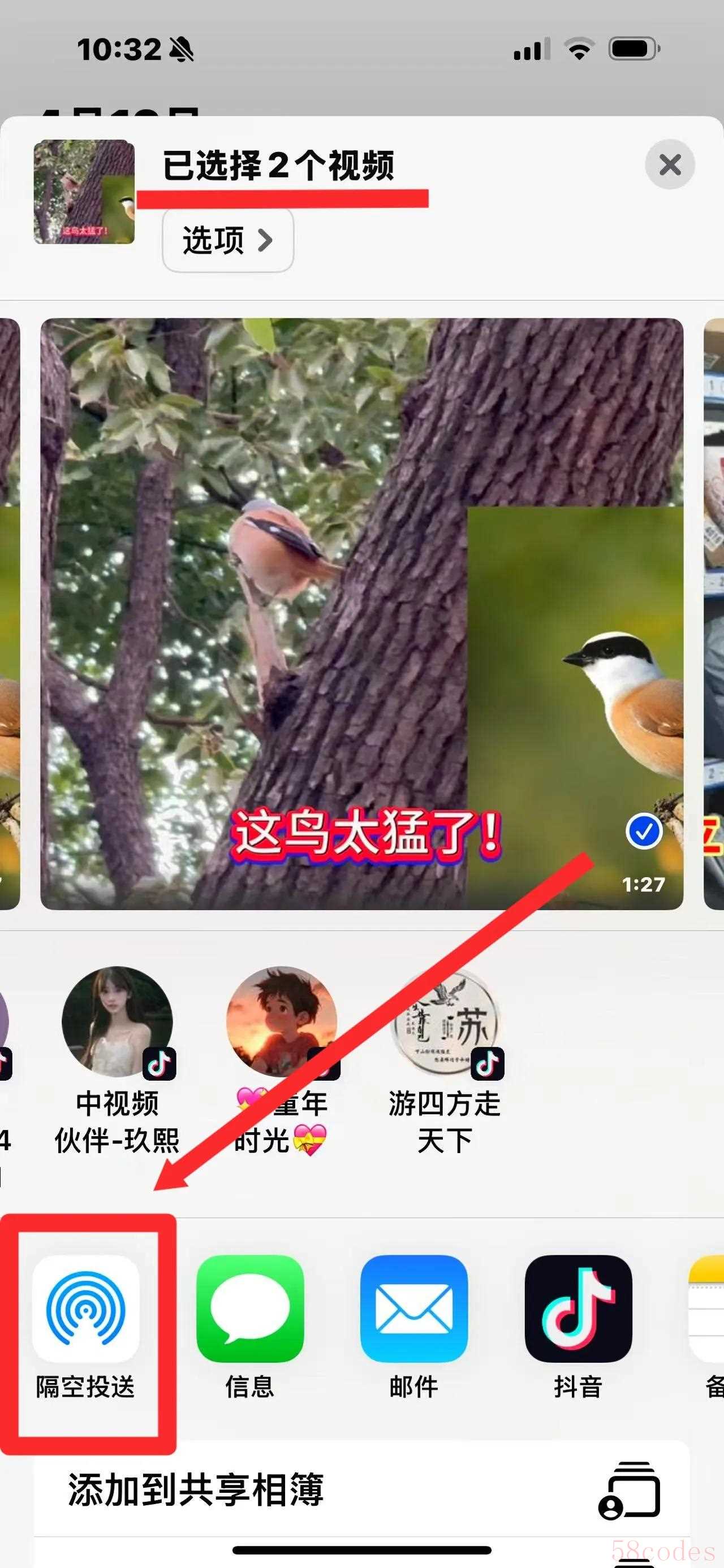Select 添加到共享相簿 option
Viewport: 724px width, 1568px height.
(x=361, y=1489)
